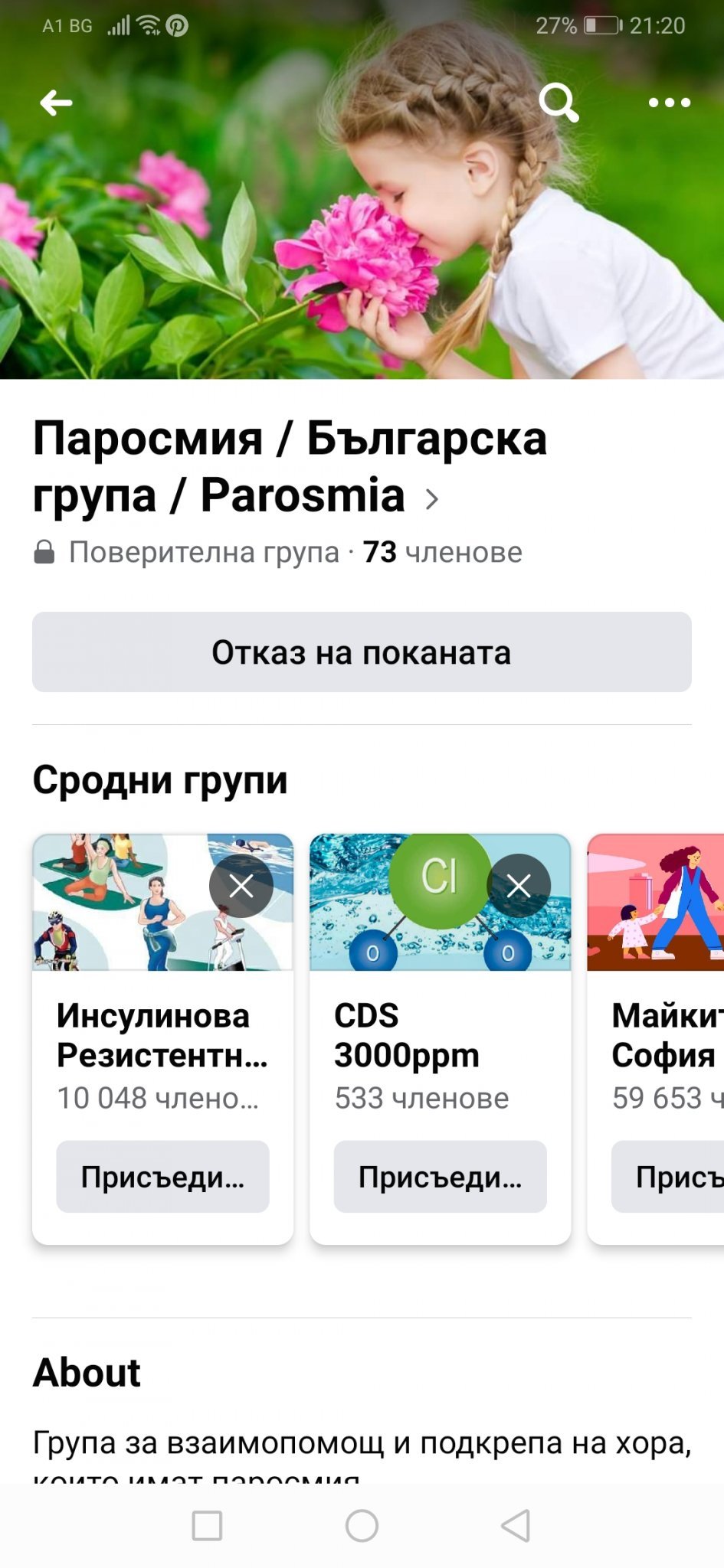Image resolution: width=724 pixels, height=1568 pixels.
Task: Join the CDS 3000ppm group
Action: 440,1177
